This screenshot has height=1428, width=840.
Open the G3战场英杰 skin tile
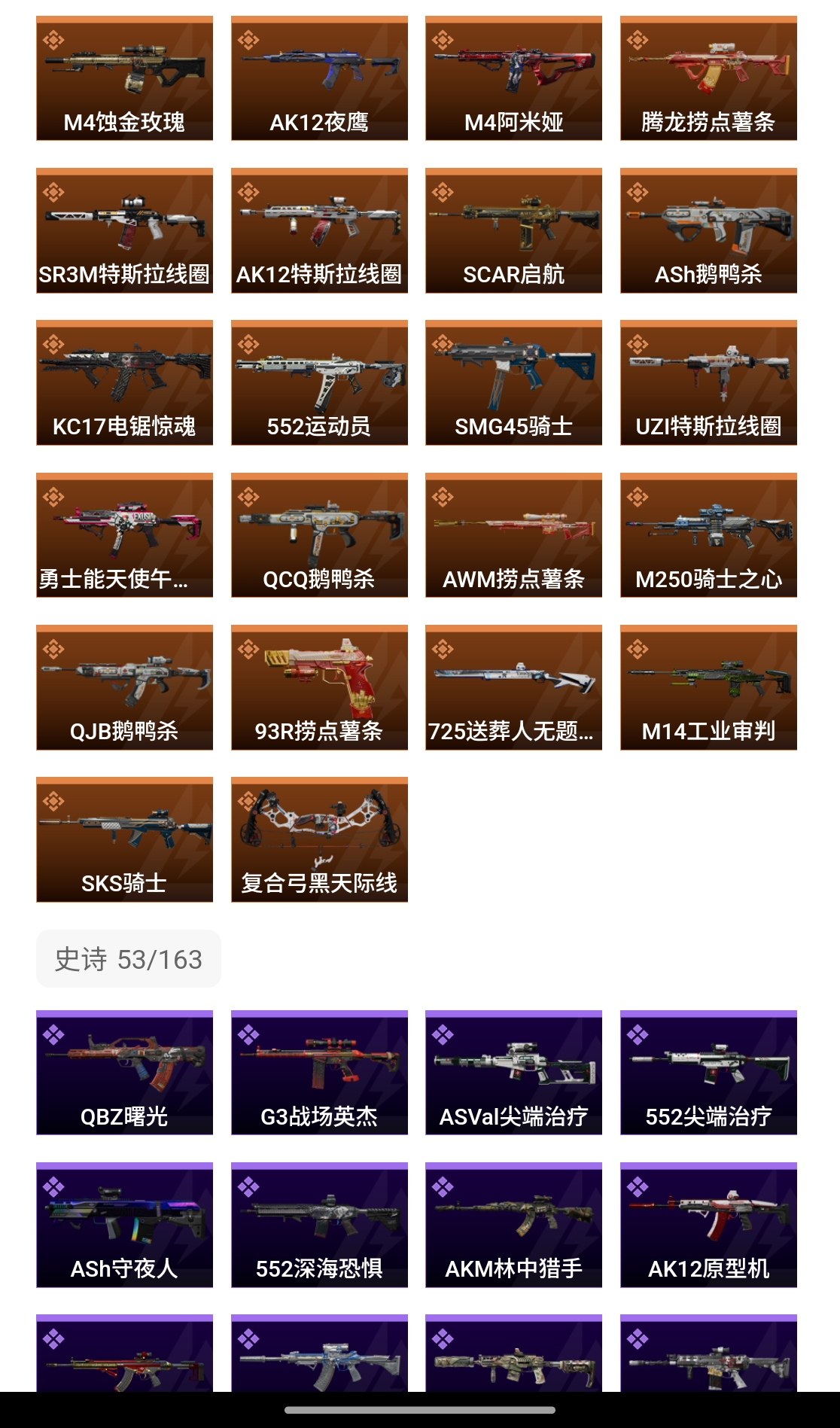point(319,1073)
